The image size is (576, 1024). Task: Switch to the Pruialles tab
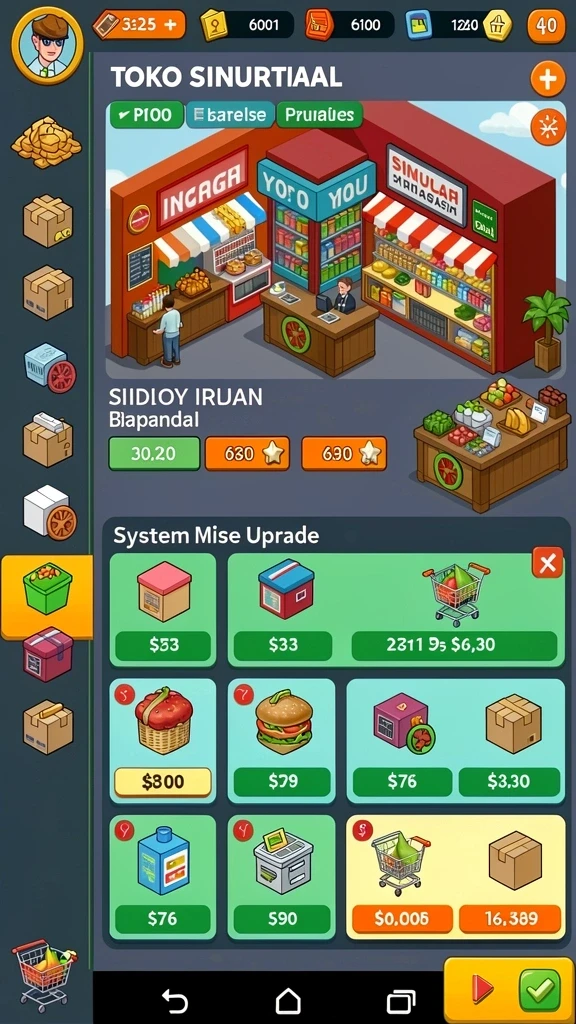pos(319,115)
